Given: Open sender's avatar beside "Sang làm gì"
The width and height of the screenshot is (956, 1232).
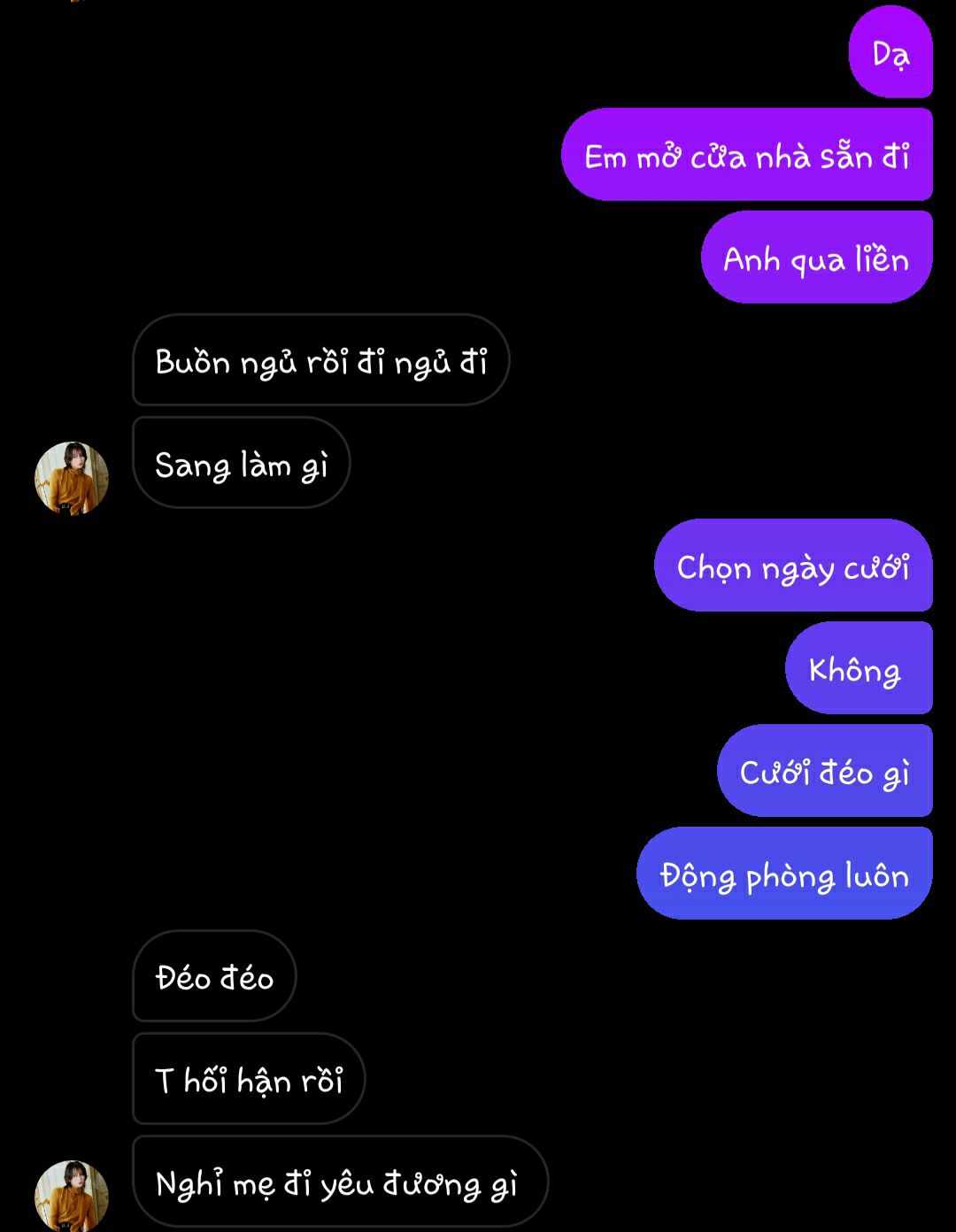Looking at the screenshot, I should click(x=72, y=478).
